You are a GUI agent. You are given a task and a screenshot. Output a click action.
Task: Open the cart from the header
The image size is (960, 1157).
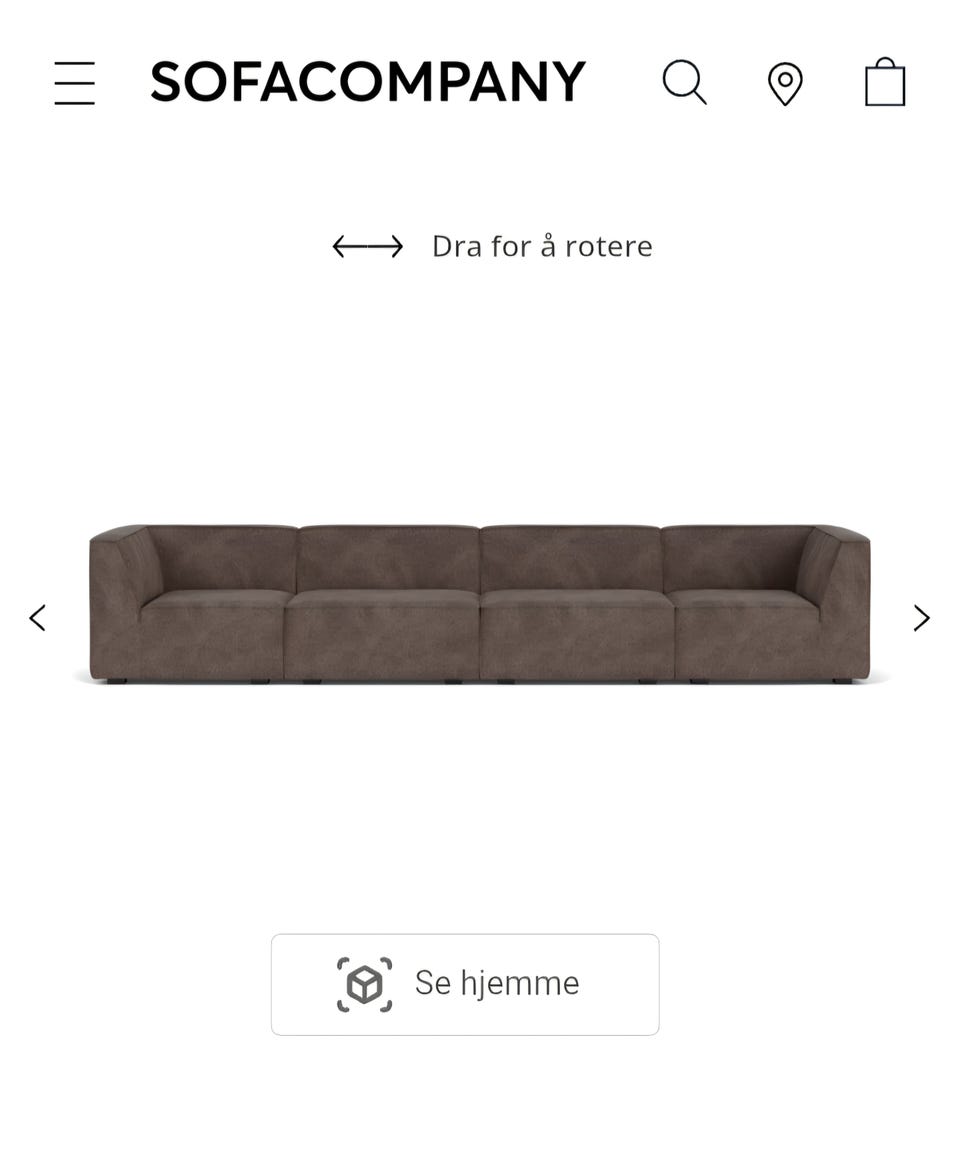point(882,82)
